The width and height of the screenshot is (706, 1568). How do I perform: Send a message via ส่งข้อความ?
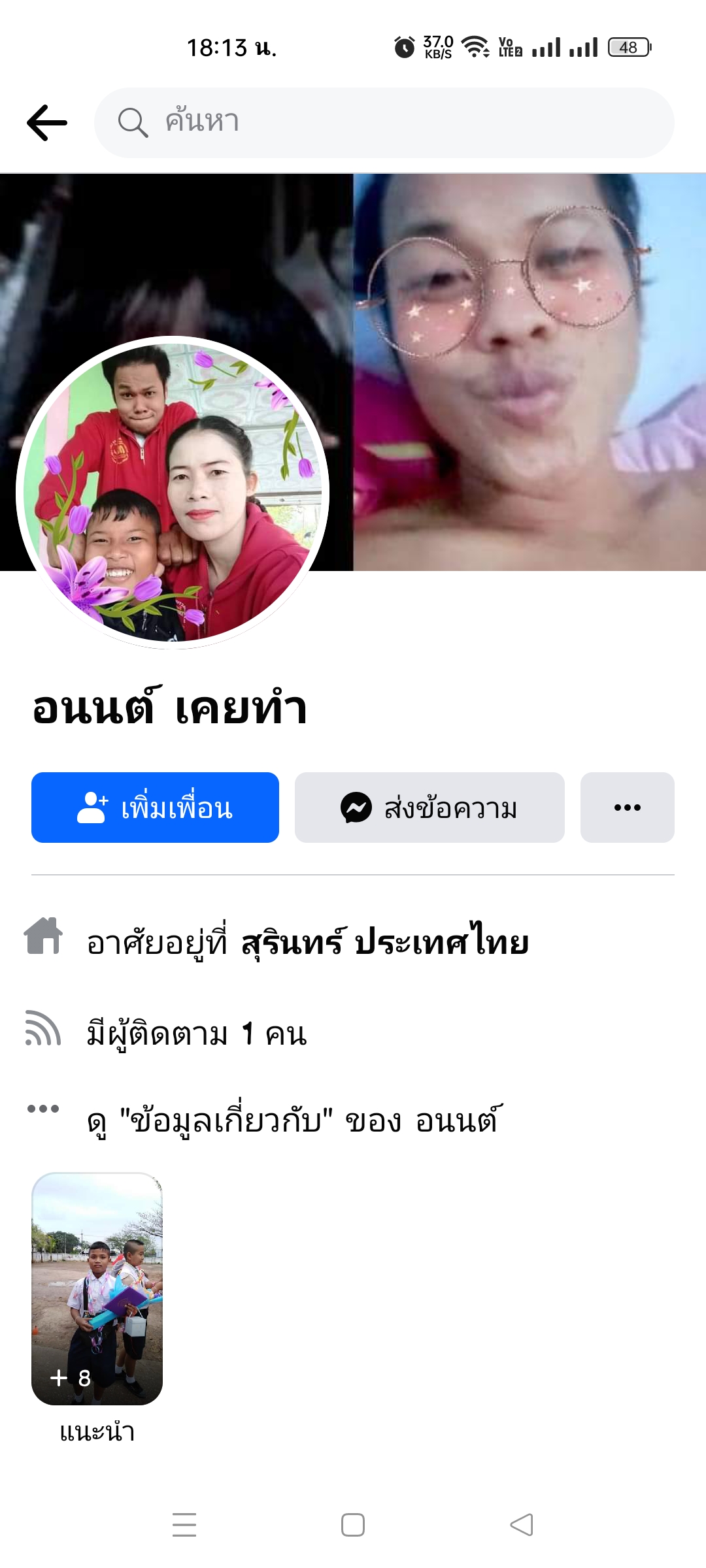[x=429, y=808]
